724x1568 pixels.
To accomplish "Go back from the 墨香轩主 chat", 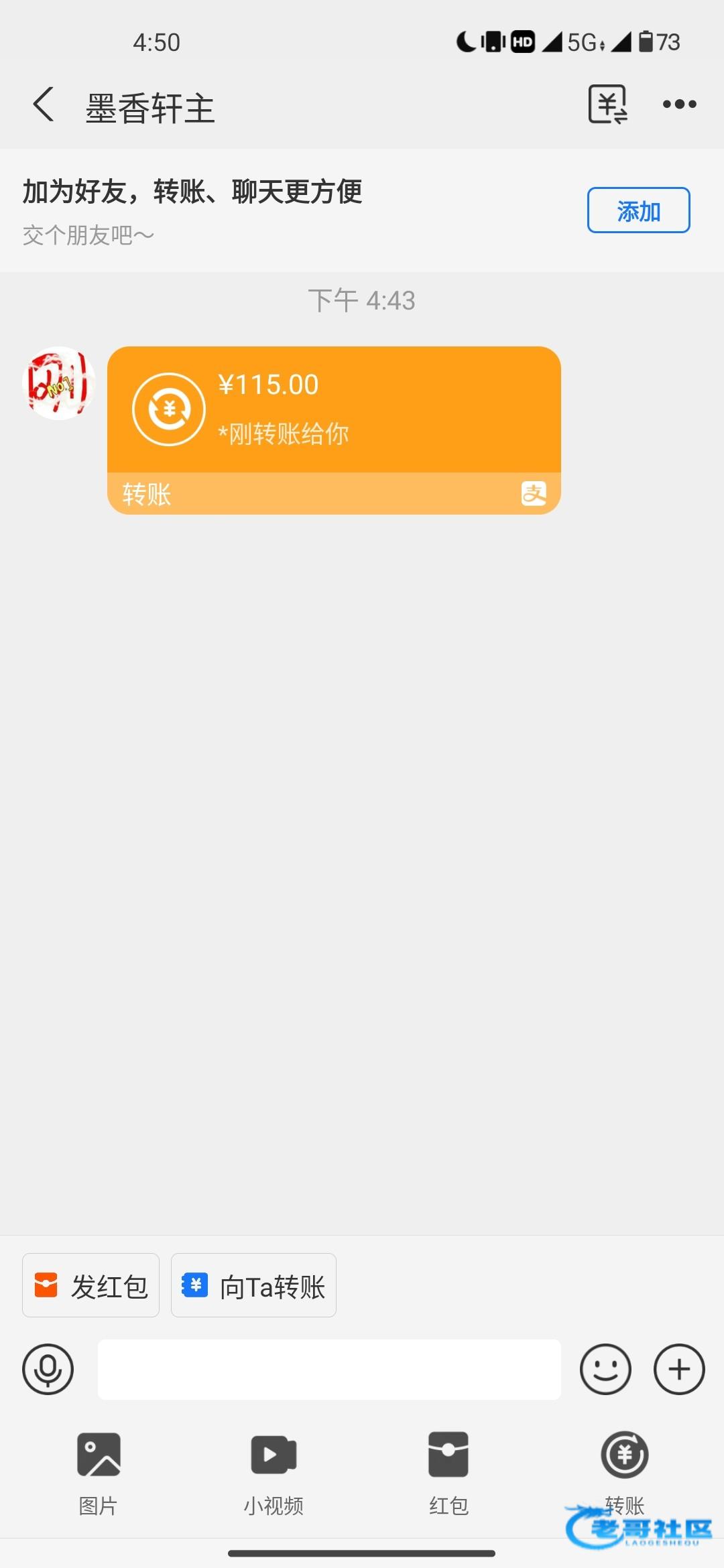I will pos(44,105).
